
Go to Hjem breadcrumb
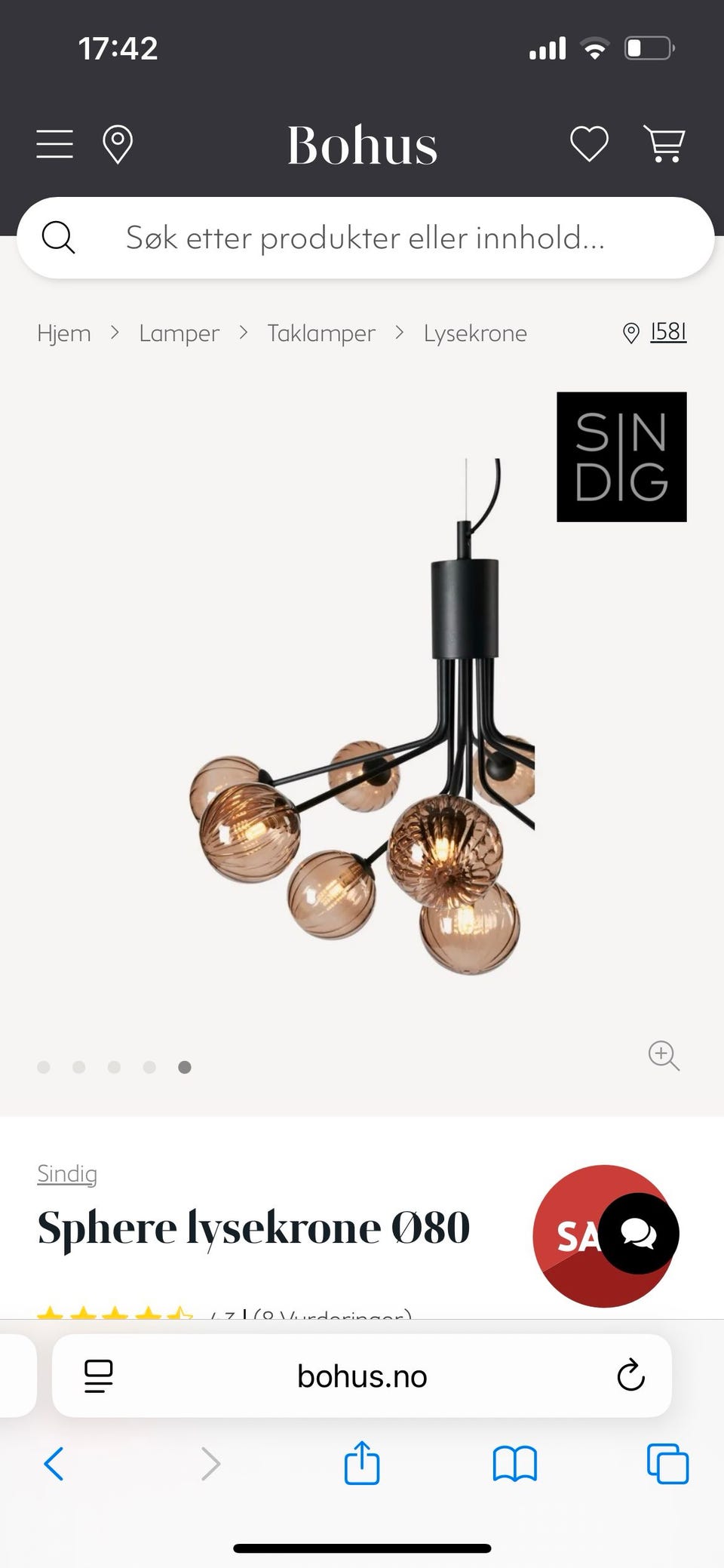coord(64,333)
